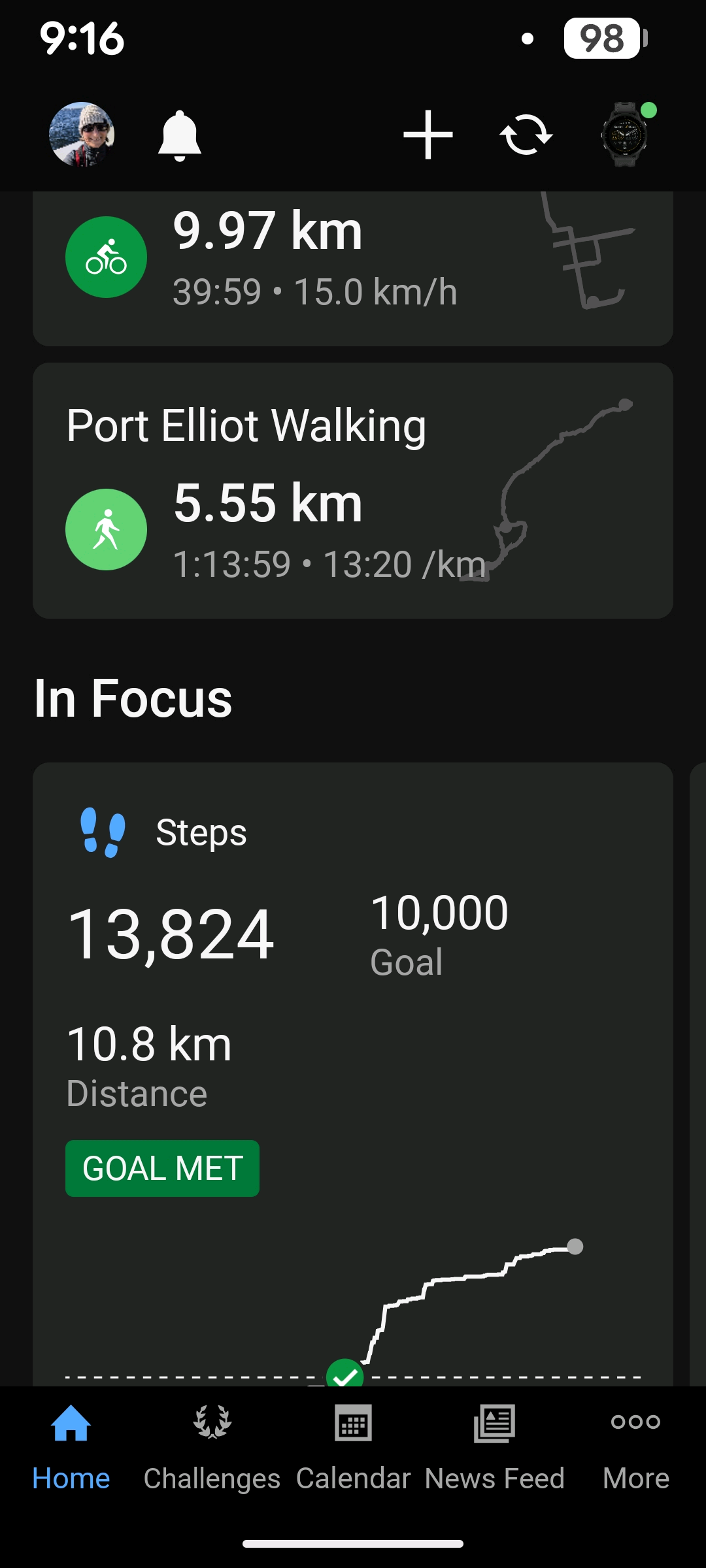Open the connected watch device
This screenshot has width=706, height=1568.
[x=626, y=135]
